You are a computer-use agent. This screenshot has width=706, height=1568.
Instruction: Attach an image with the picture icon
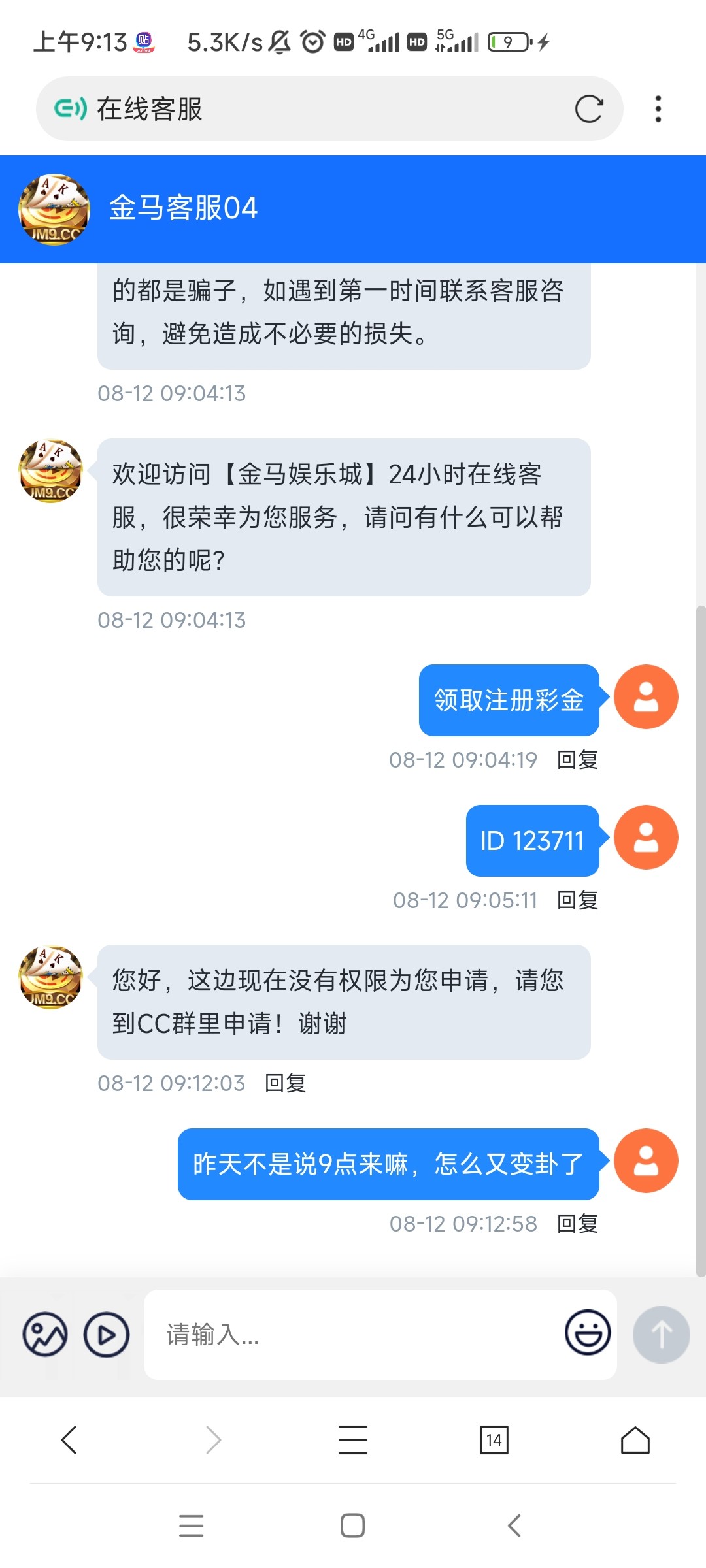click(45, 1334)
